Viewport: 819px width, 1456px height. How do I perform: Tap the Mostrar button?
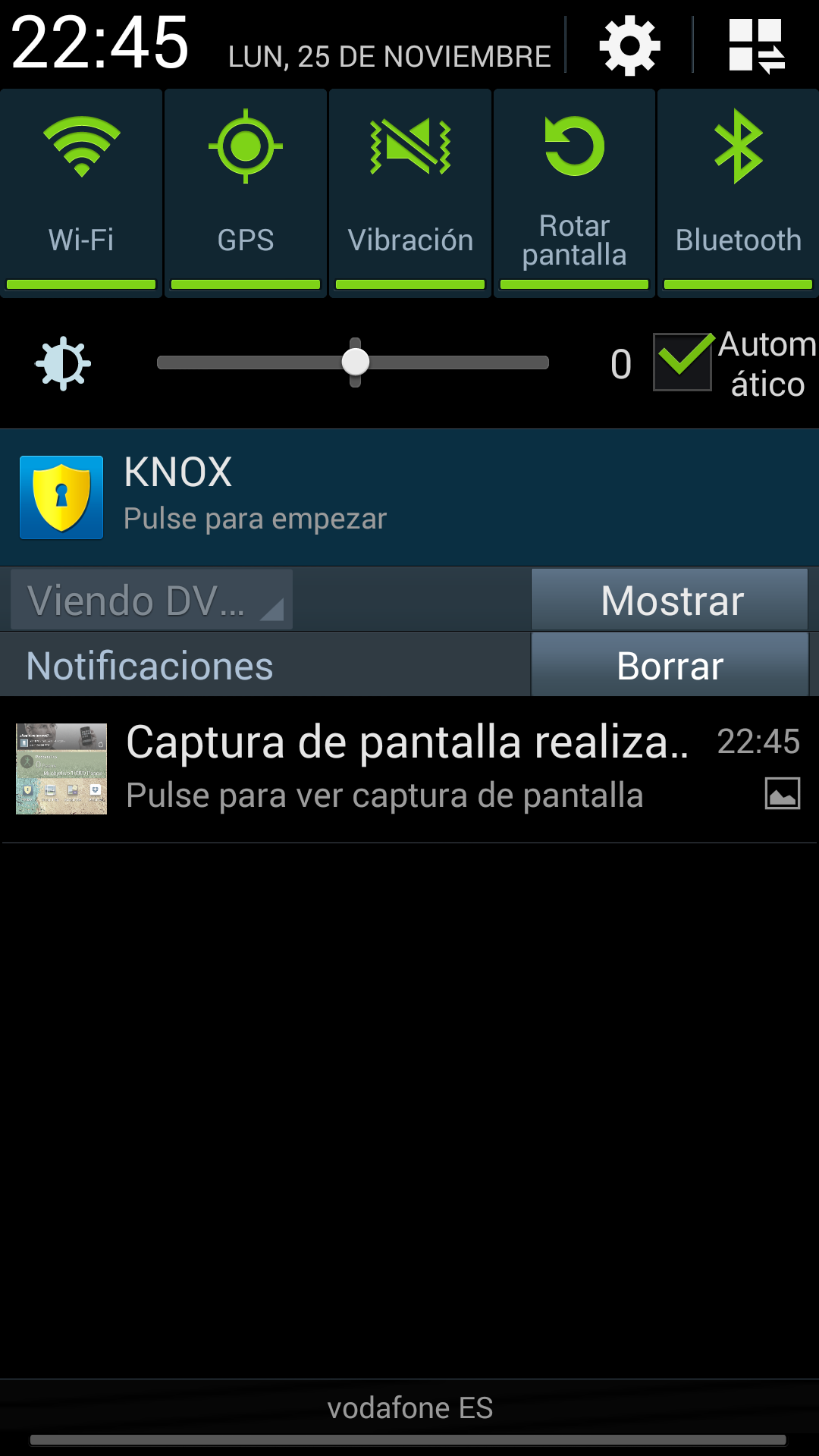[670, 600]
